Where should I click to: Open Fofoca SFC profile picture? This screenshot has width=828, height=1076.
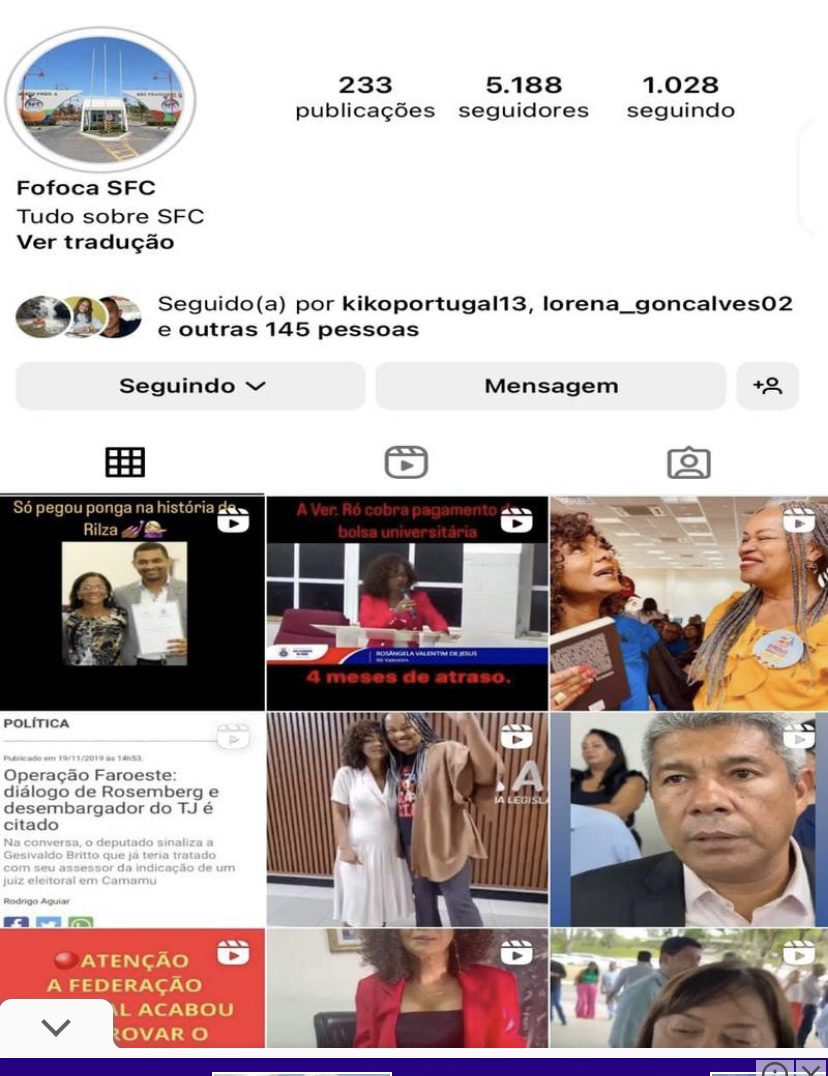100,100
